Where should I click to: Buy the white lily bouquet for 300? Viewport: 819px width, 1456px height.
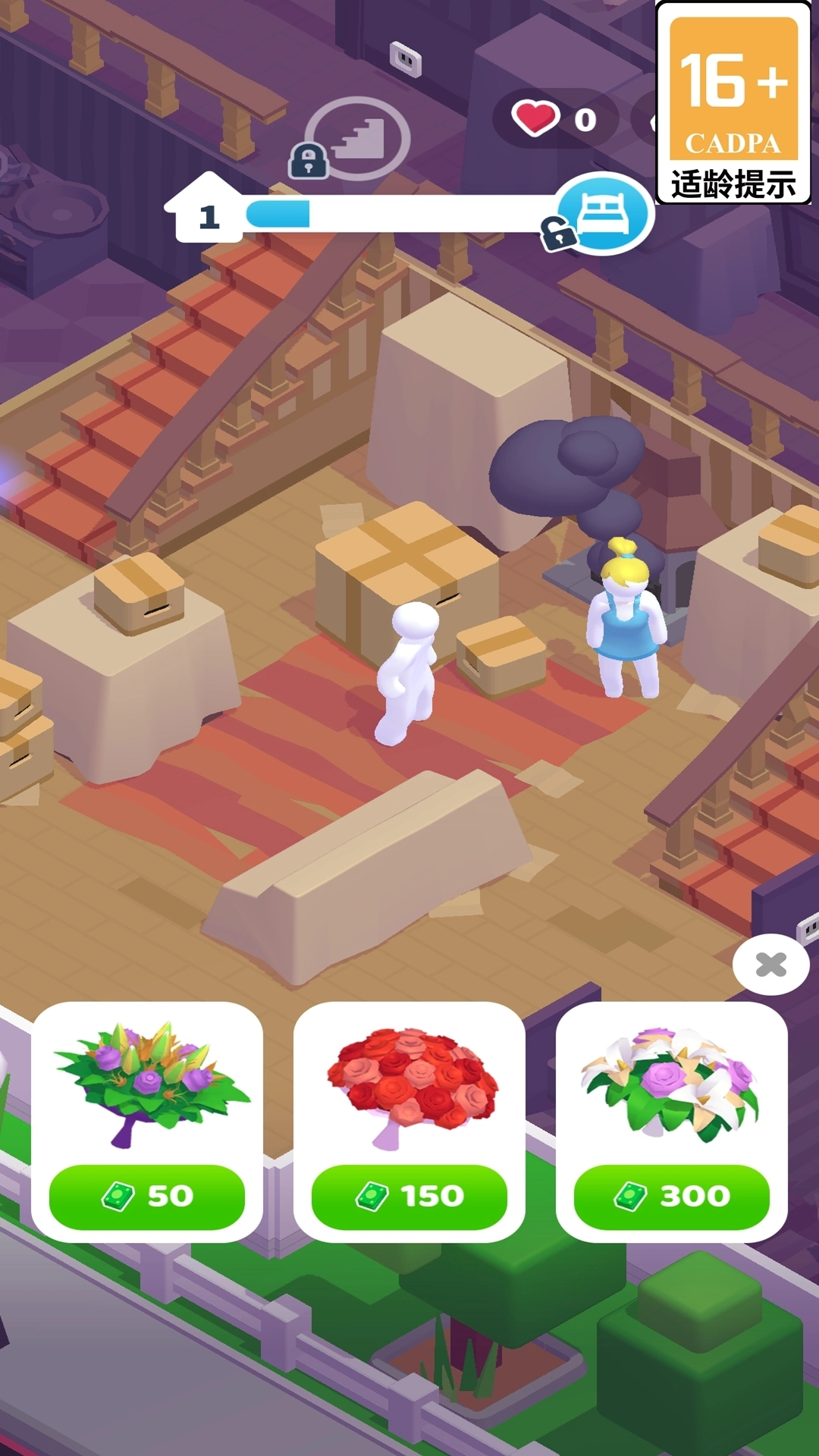pyautogui.click(x=671, y=1196)
